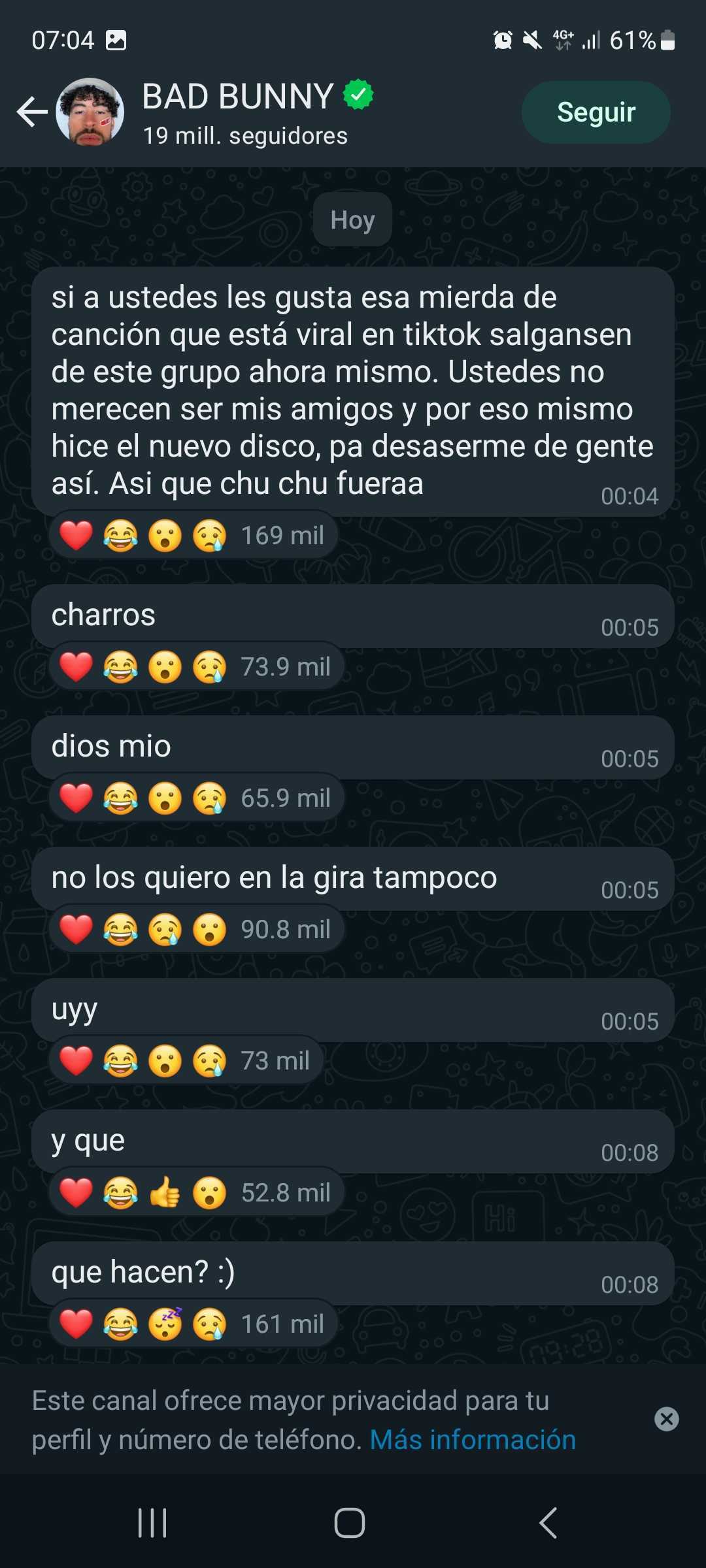See reactions under the "uyy" message

[x=186, y=1061]
